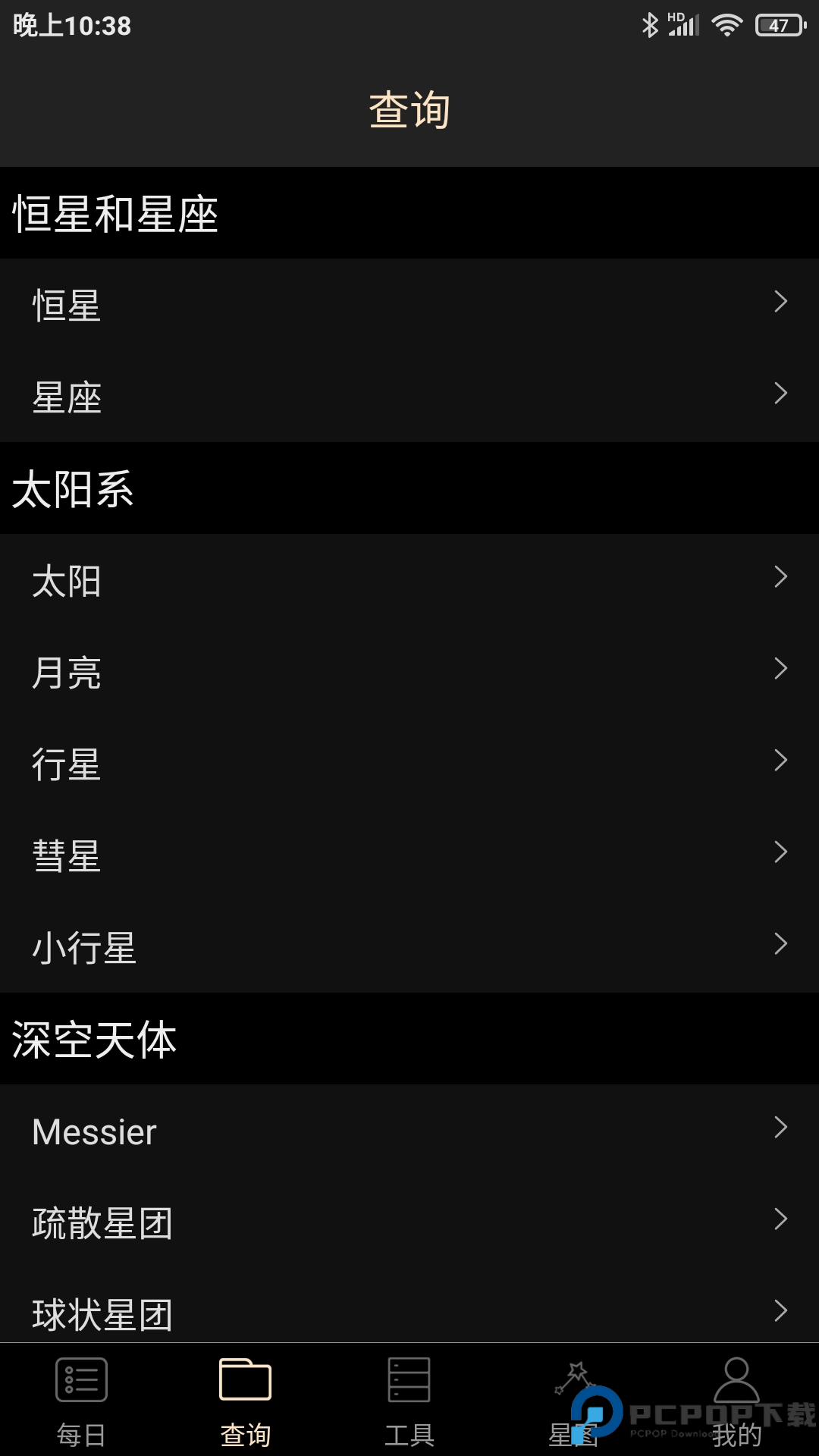The height and width of the screenshot is (1456, 819).
Task: Expand the 恒星 row via its chevron
Action: click(782, 303)
